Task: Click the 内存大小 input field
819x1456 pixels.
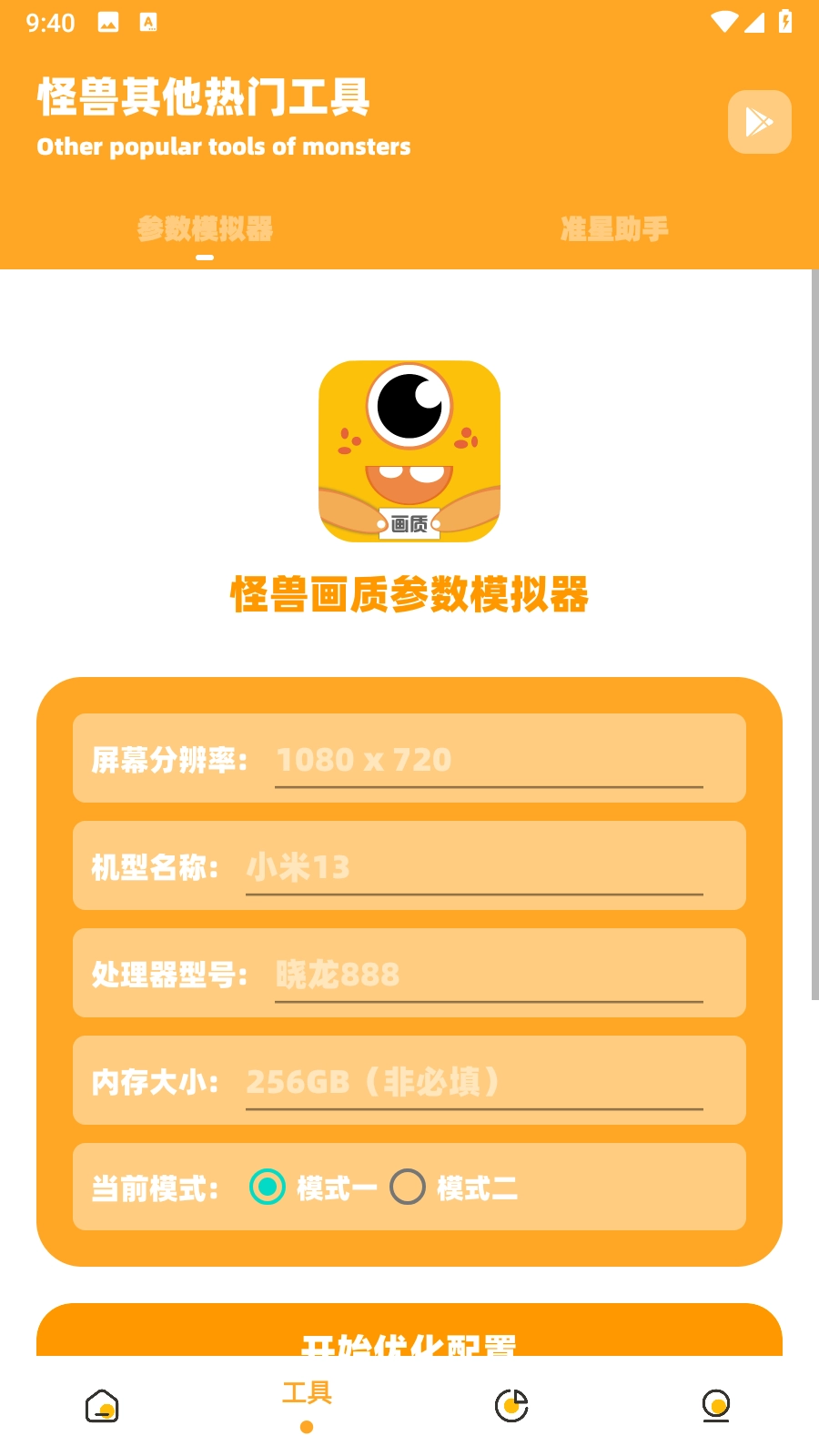Action: click(x=473, y=1082)
